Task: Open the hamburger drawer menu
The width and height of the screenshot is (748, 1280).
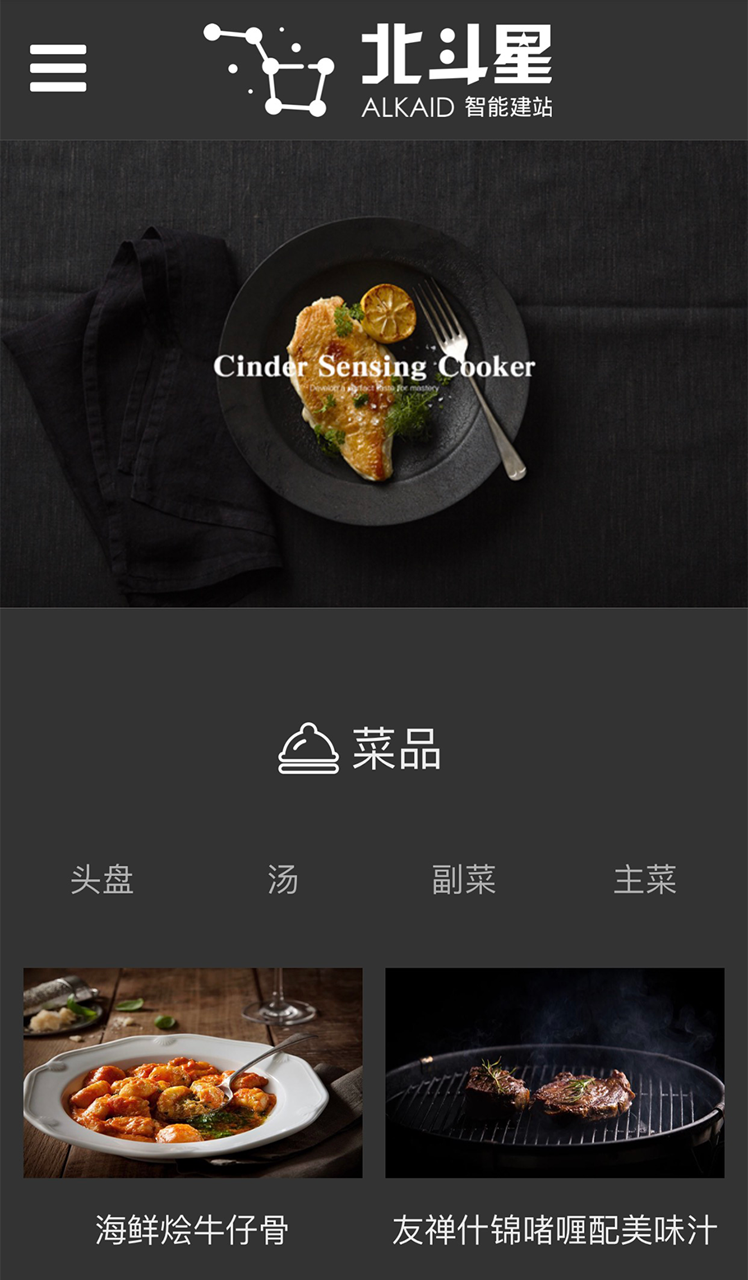Action: pos(58,68)
